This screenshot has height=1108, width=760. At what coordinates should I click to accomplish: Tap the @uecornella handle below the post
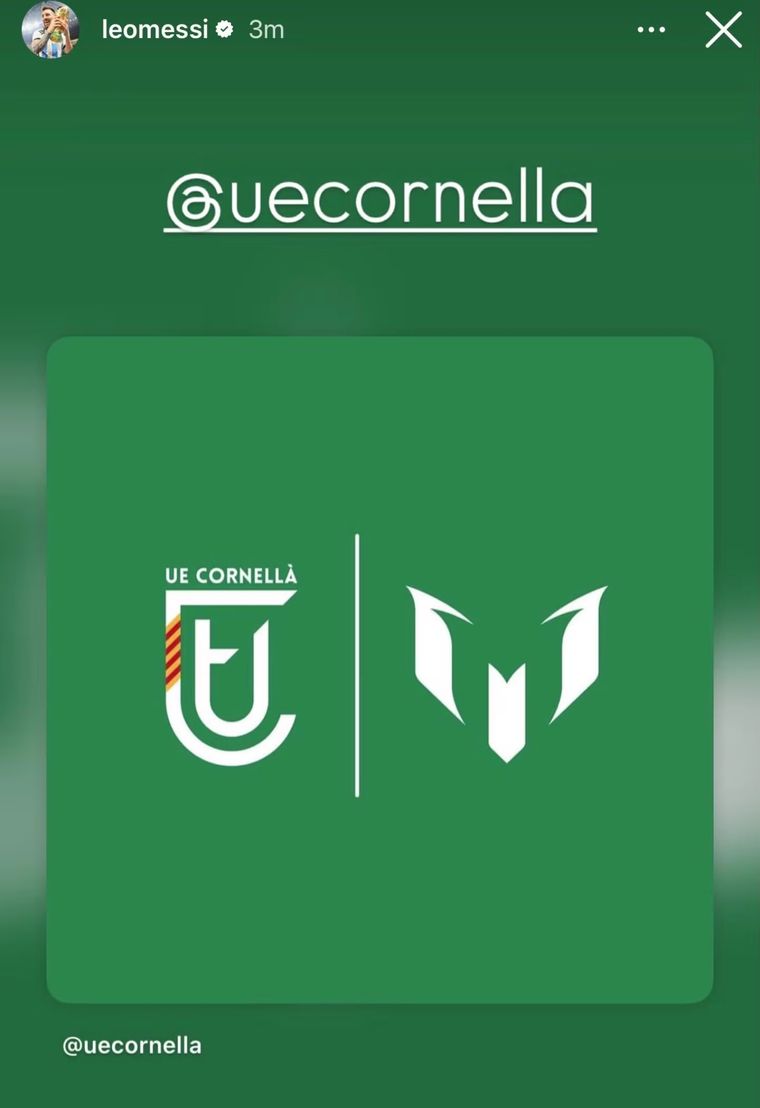(x=132, y=1046)
